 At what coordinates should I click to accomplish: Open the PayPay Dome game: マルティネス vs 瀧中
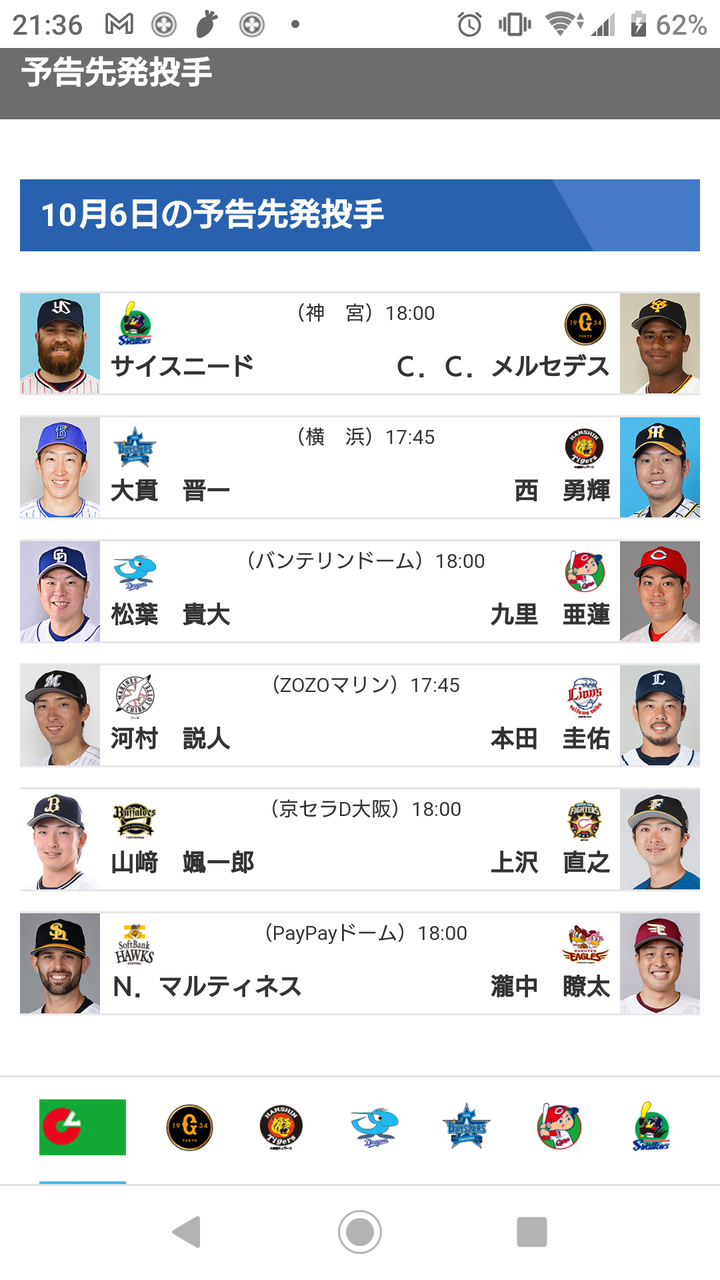point(360,964)
